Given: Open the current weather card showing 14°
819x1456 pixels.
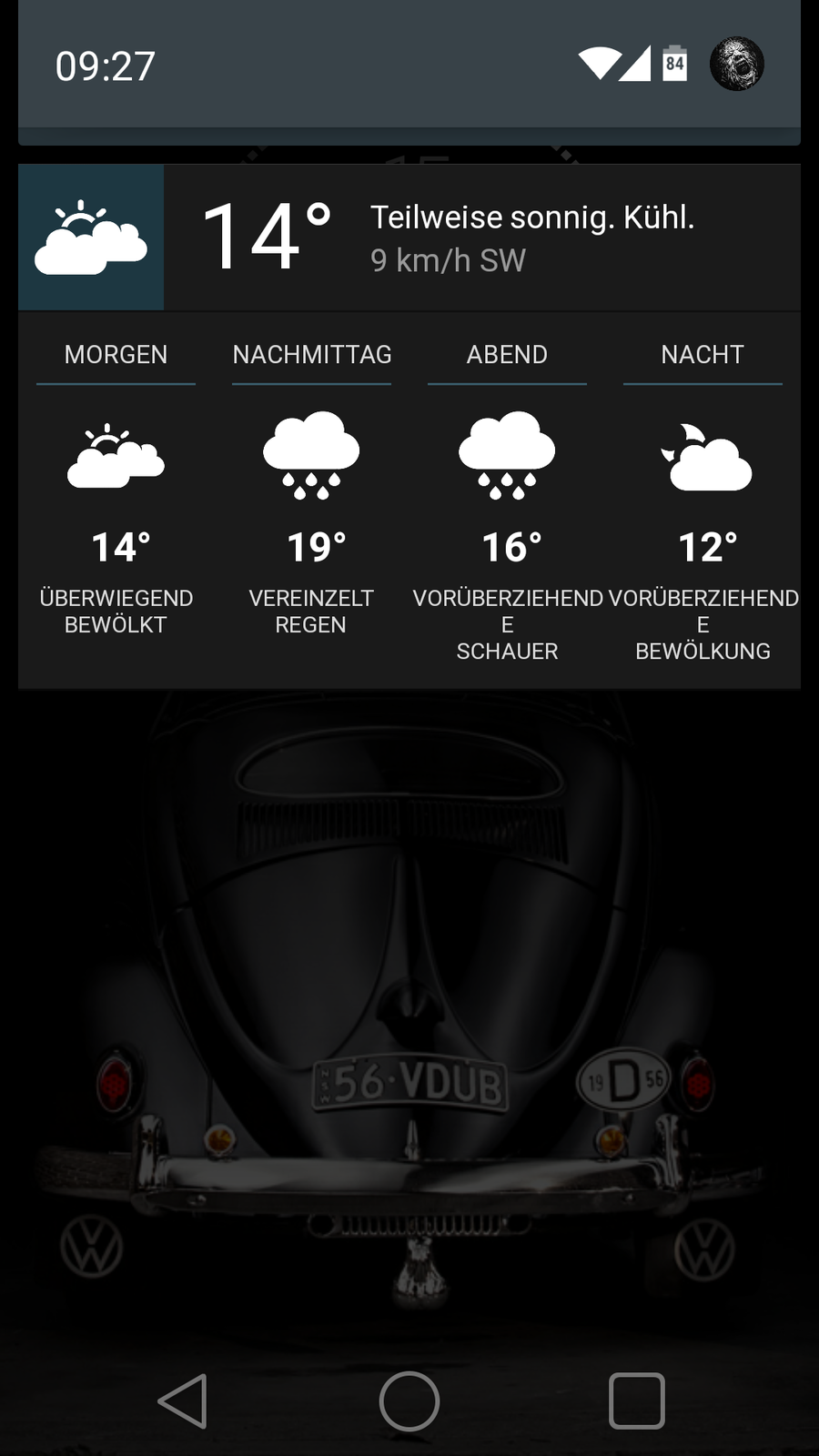Looking at the screenshot, I should 409,238.
